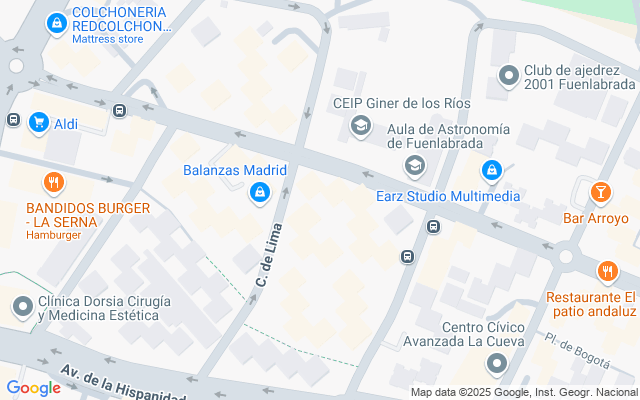Select the Clínica Dorsia Cirugía y Medicina Estética pin
Viewport: 640px width, 400px height.
(x=23, y=307)
